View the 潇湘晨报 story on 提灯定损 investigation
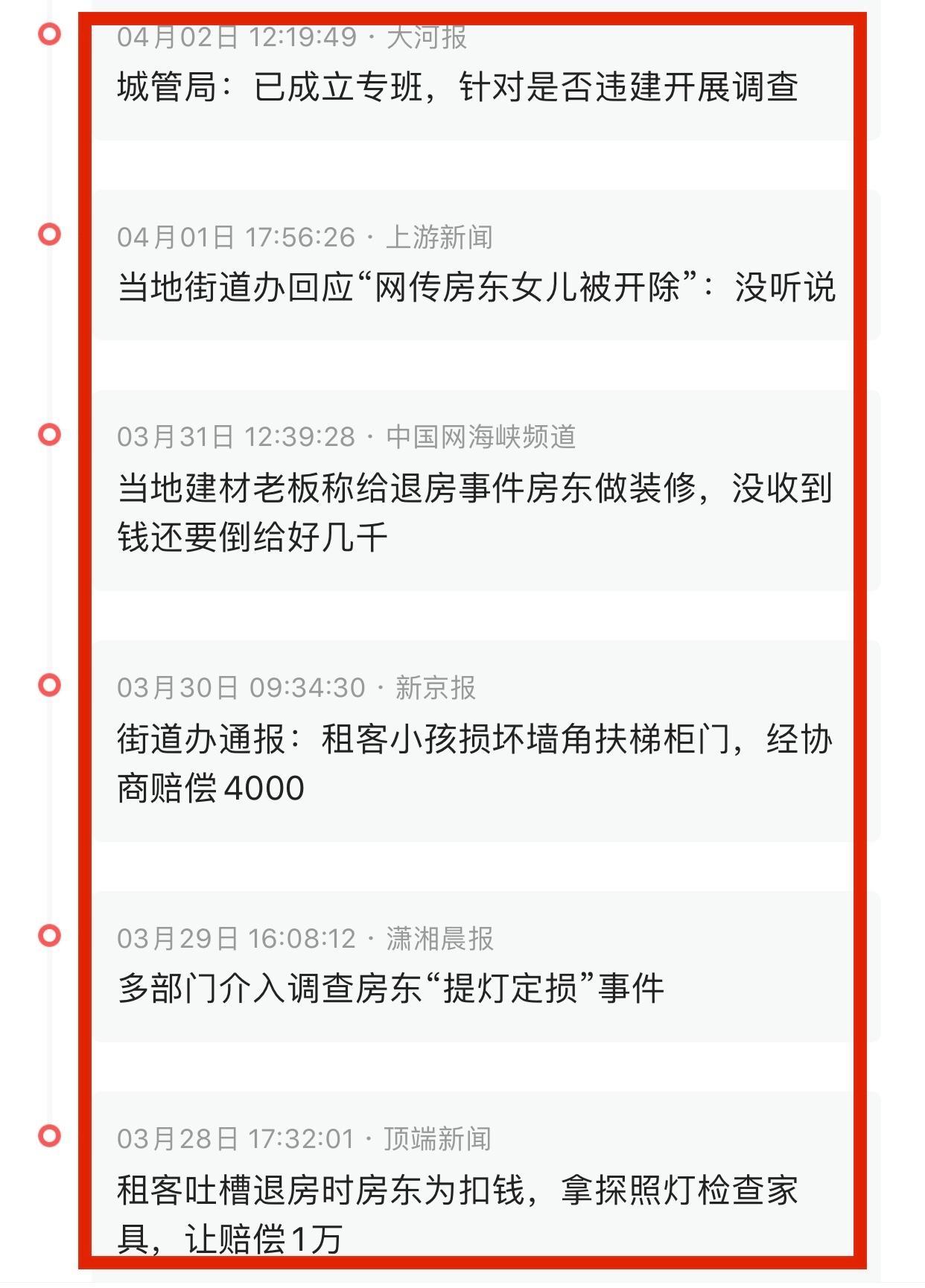The width and height of the screenshot is (925, 1288). [390, 988]
